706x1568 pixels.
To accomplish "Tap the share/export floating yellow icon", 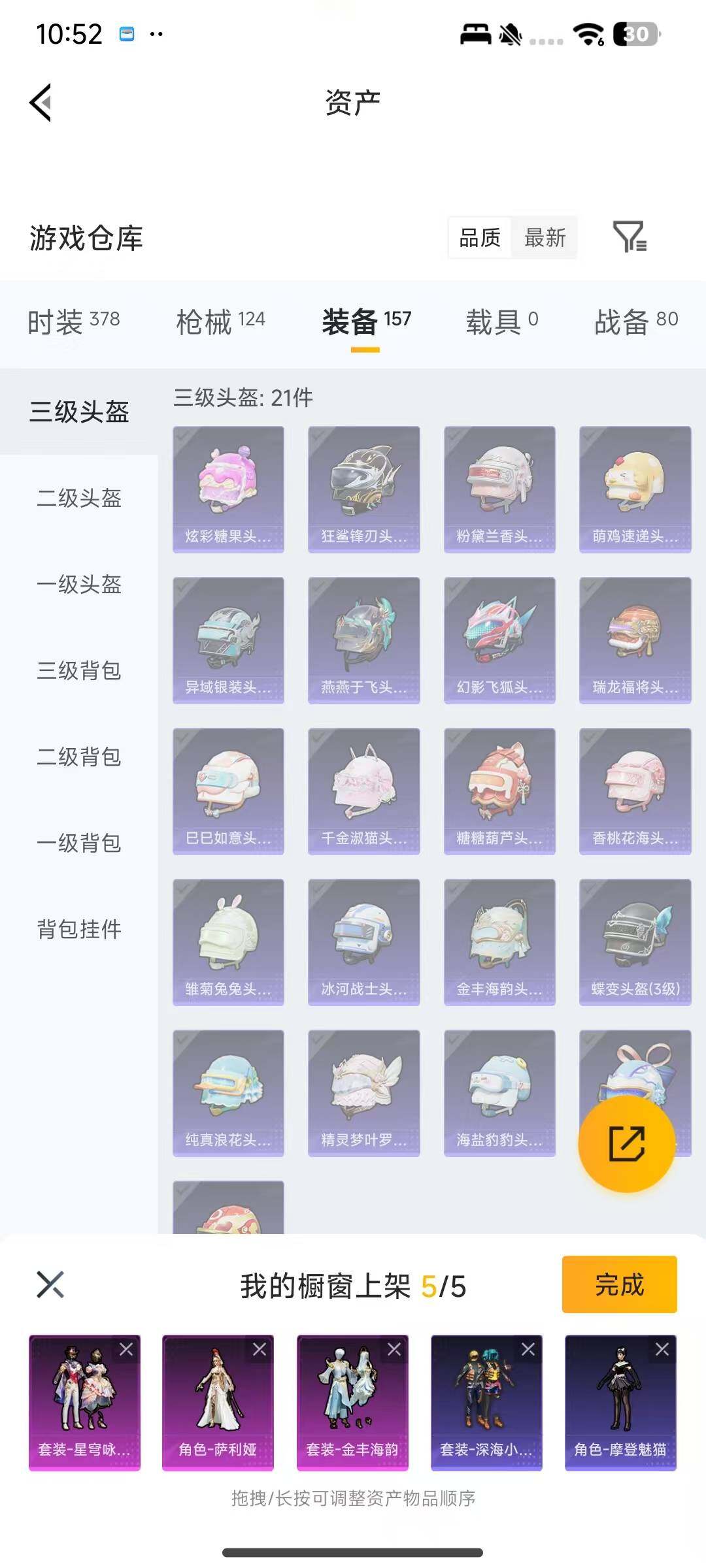I will [x=626, y=1144].
